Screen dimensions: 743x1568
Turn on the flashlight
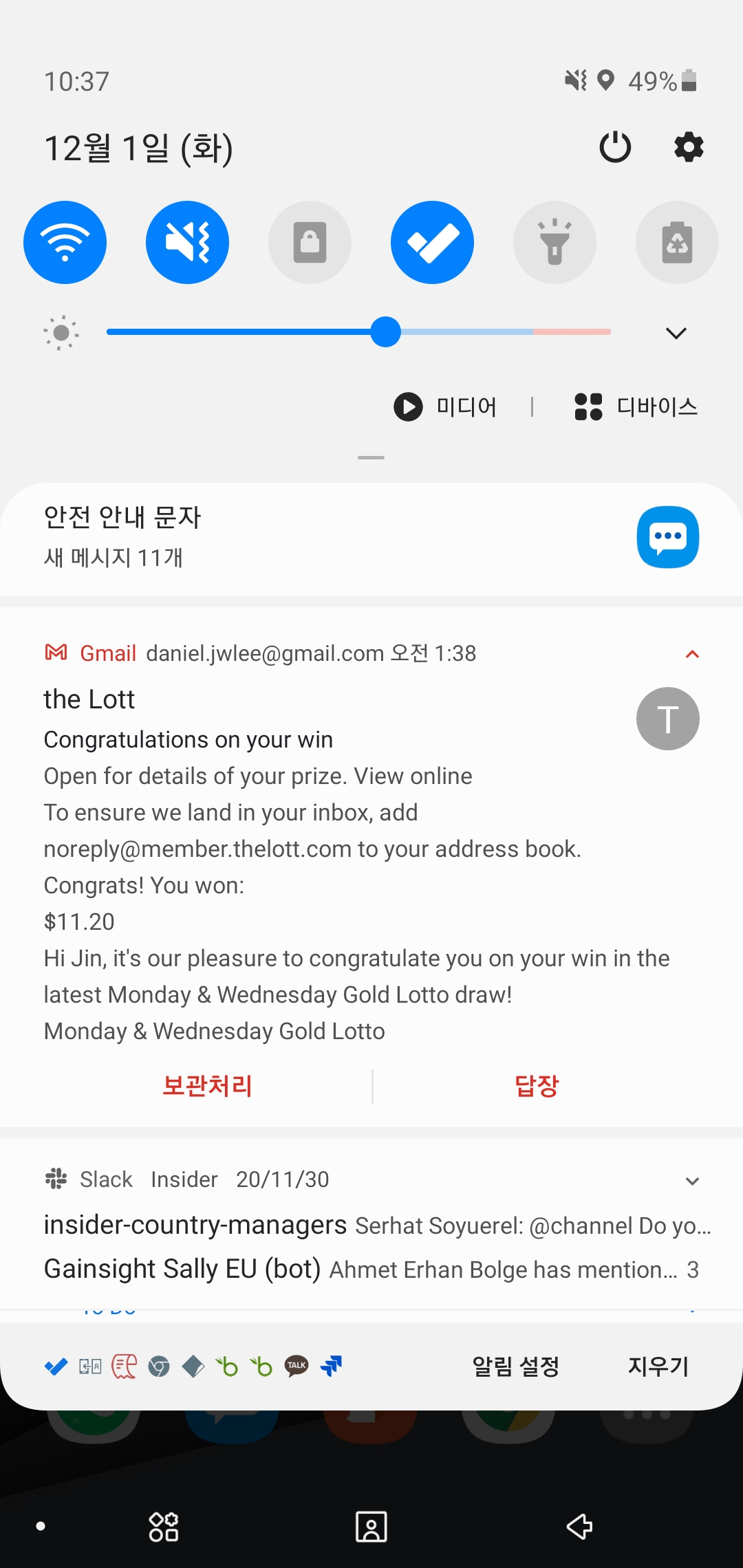[554, 242]
